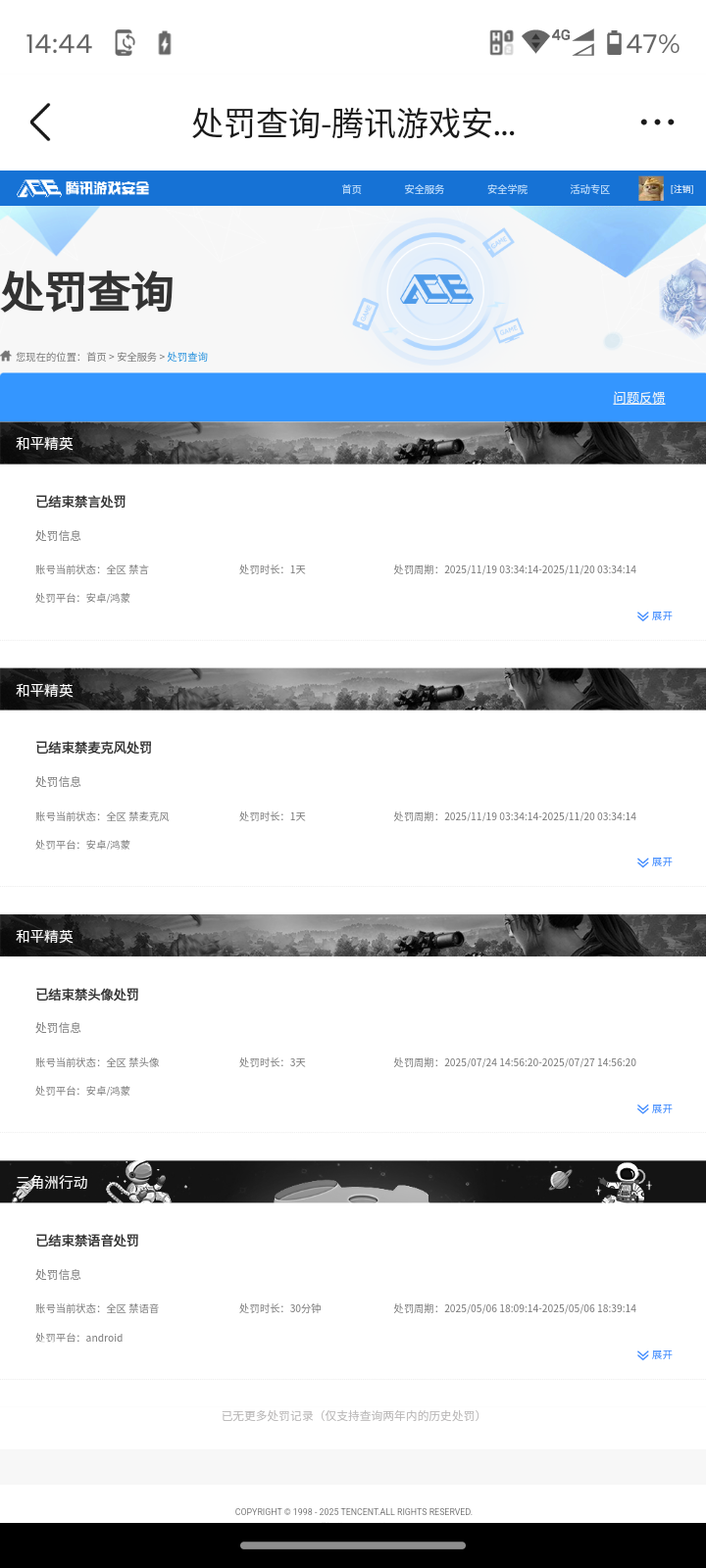Tap the sync icon in the status bar
The width and height of the screenshot is (706, 1568).
pyautogui.click(x=125, y=43)
